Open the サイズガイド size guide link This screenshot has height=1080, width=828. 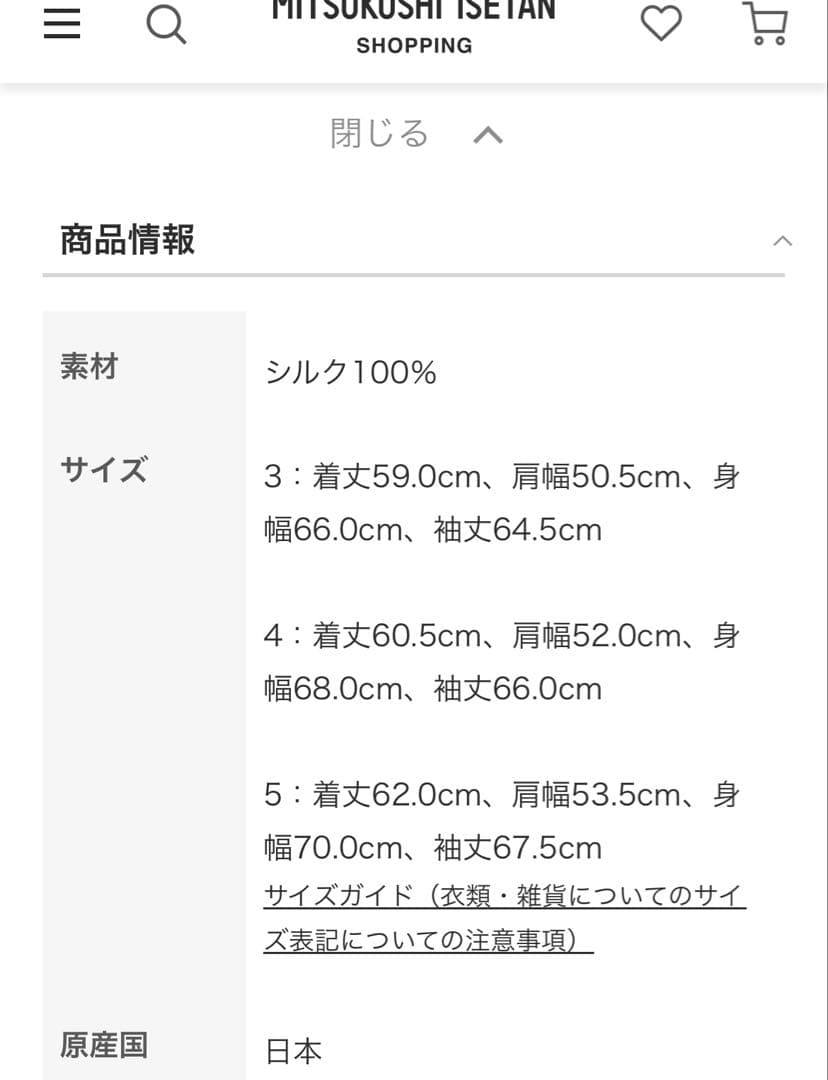pyautogui.click(x=505, y=895)
